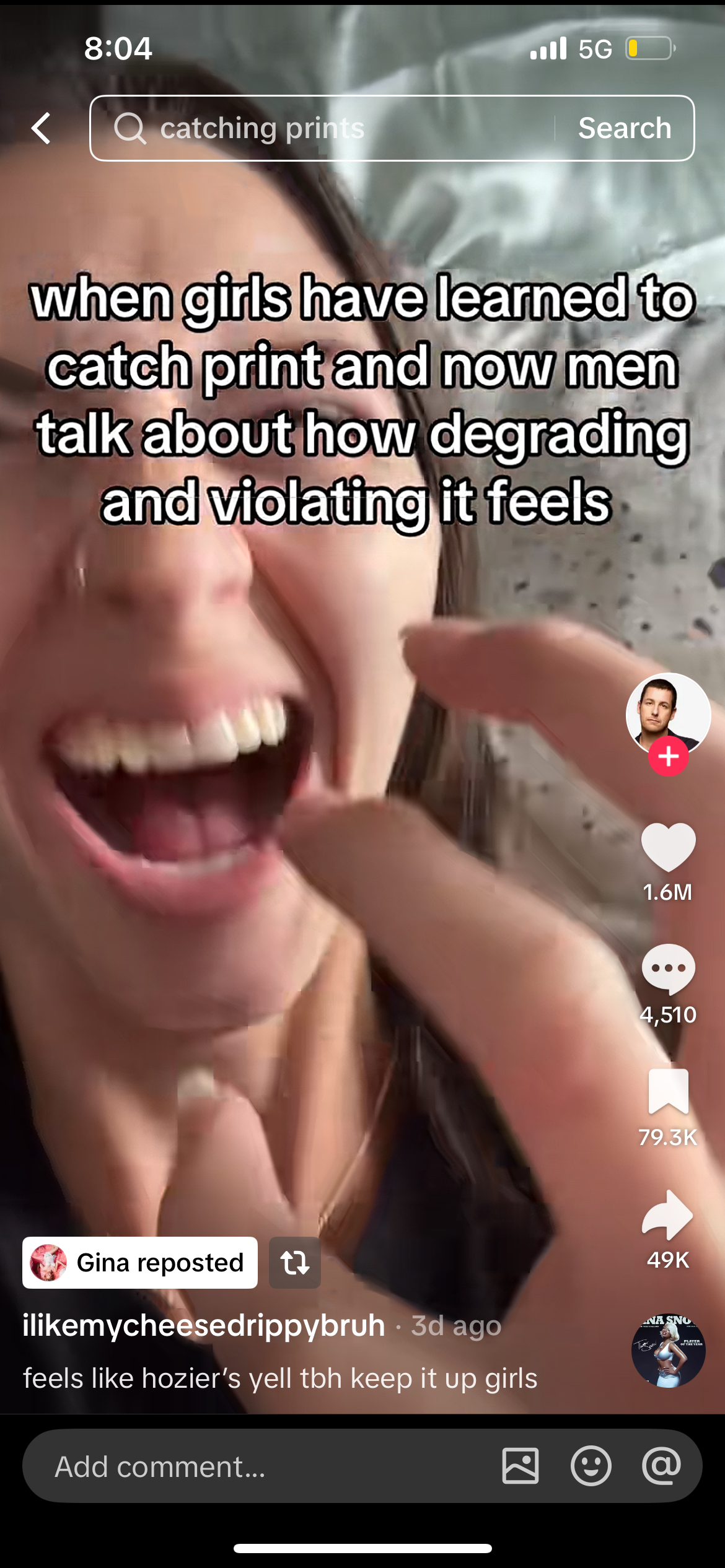Tap the 'Gina reposted' label

[x=140, y=1263]
